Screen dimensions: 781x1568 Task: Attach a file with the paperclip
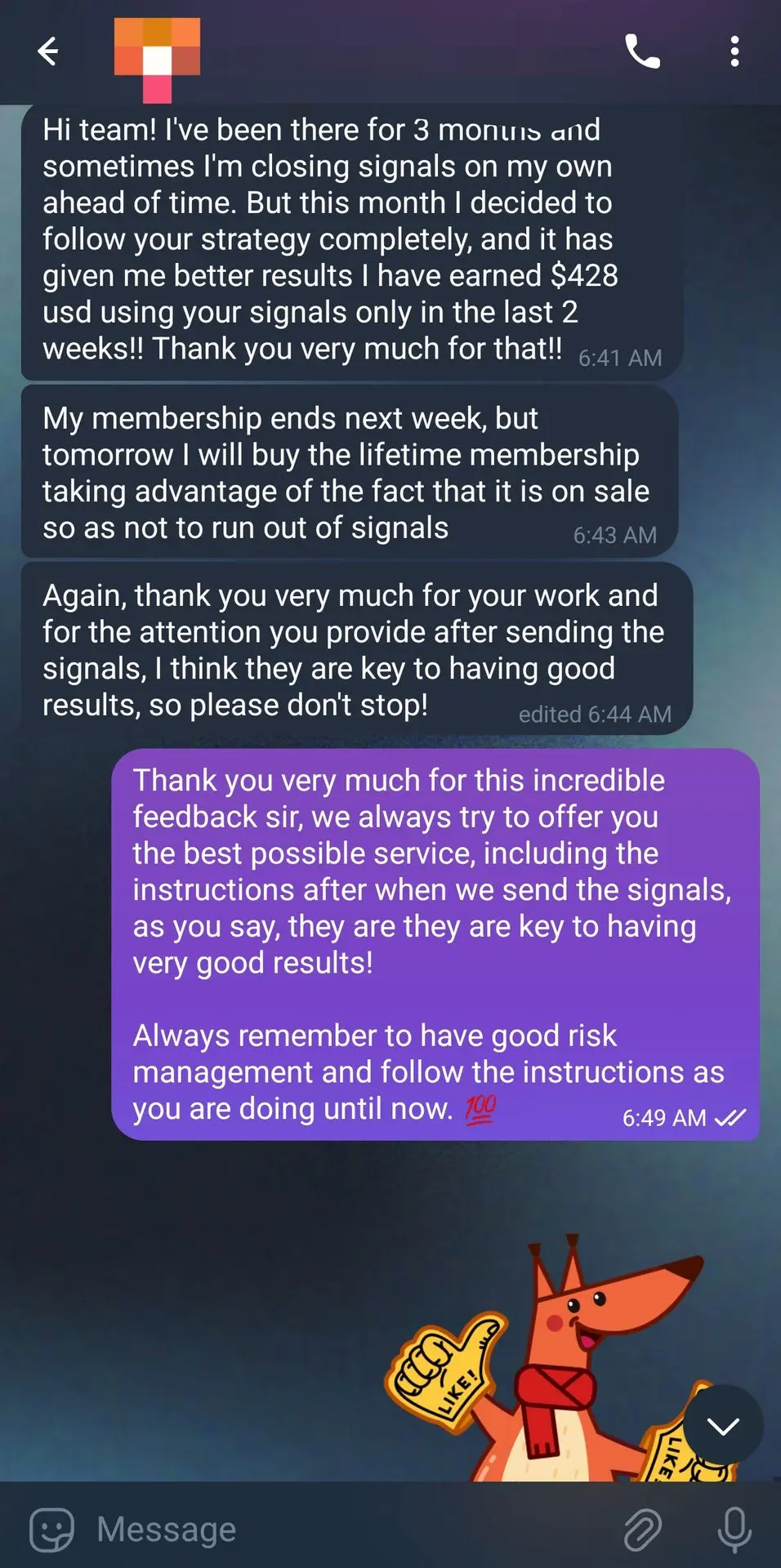point(642,1529)
